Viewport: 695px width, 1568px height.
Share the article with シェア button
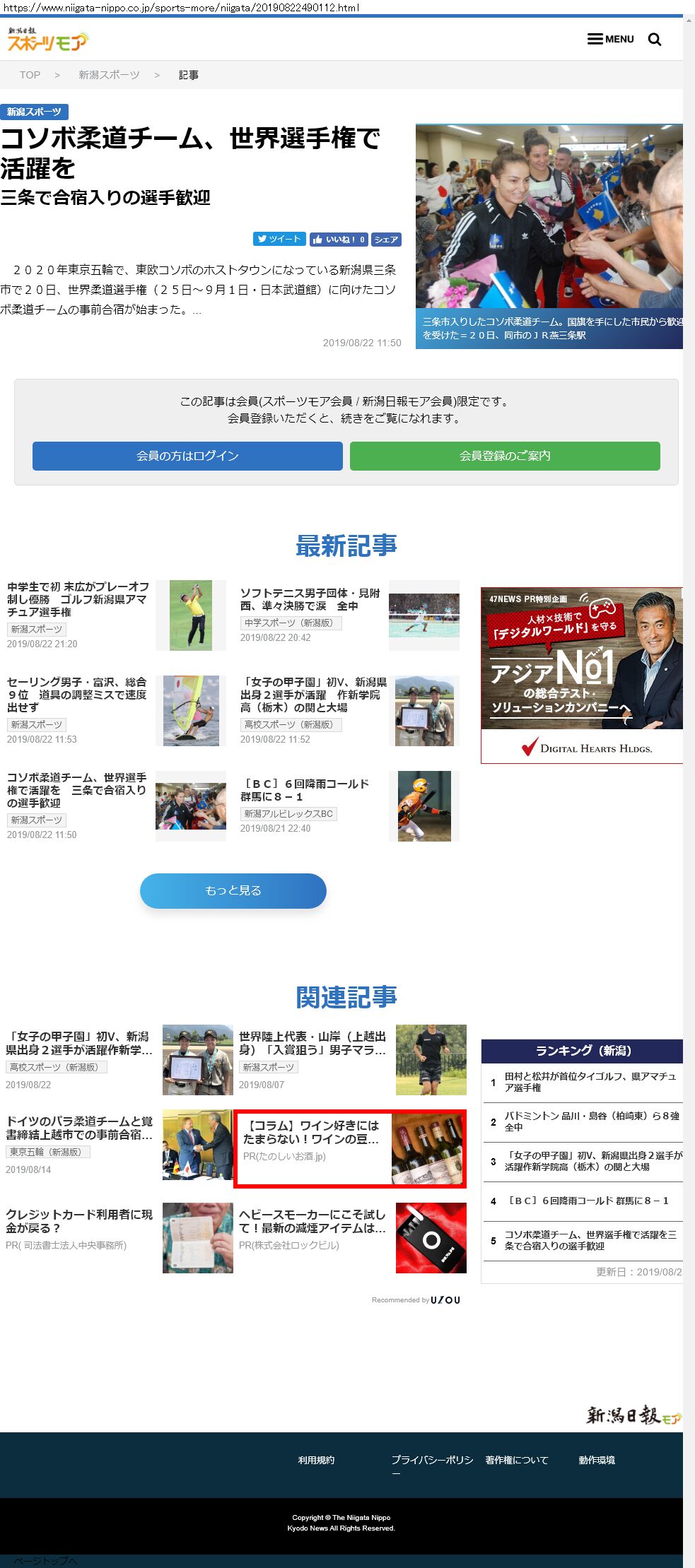point(386,240)
